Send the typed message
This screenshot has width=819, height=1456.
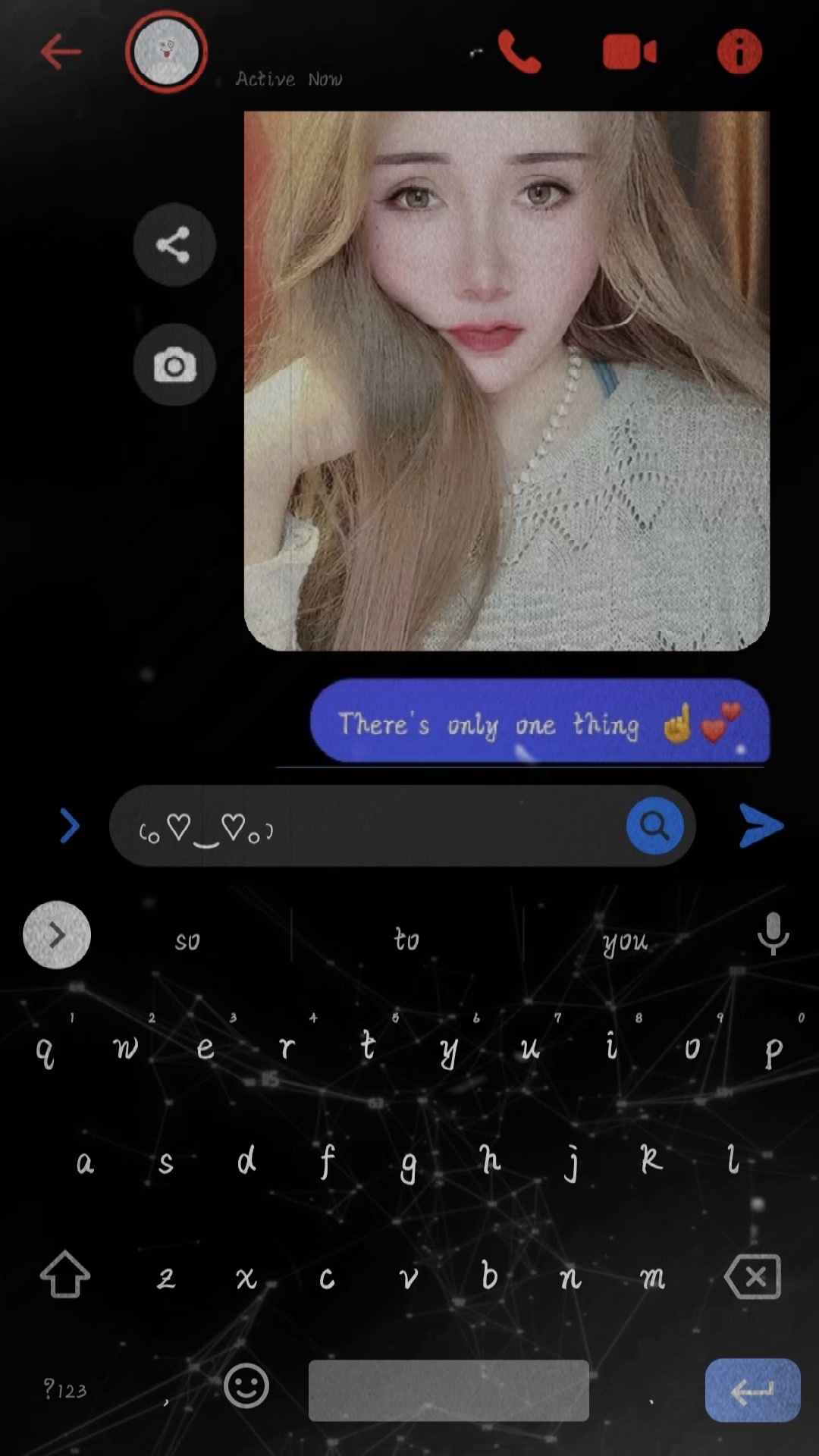tap(761, 825)
